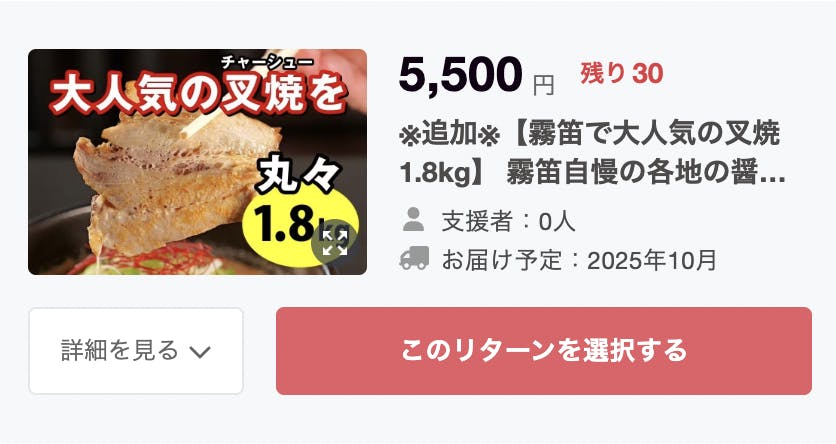Expand the chashu image to fullscreen
Viewport: 836px width, 444px height.
pos(335,241)
